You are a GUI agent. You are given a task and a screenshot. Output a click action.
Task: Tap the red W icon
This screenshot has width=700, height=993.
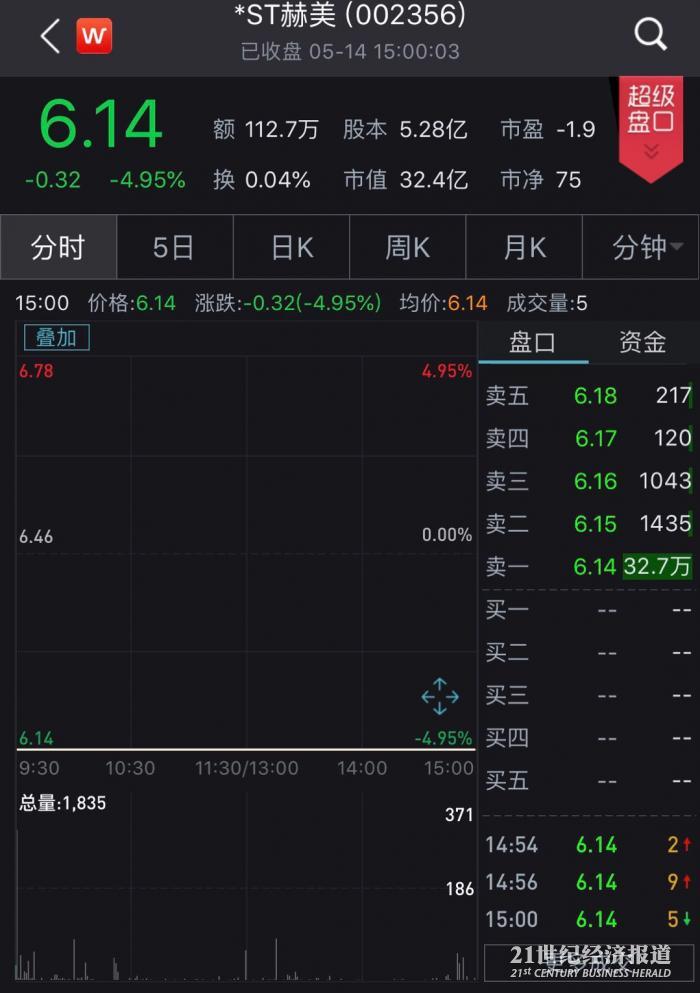pyautogui.click(x=94, y=37)
